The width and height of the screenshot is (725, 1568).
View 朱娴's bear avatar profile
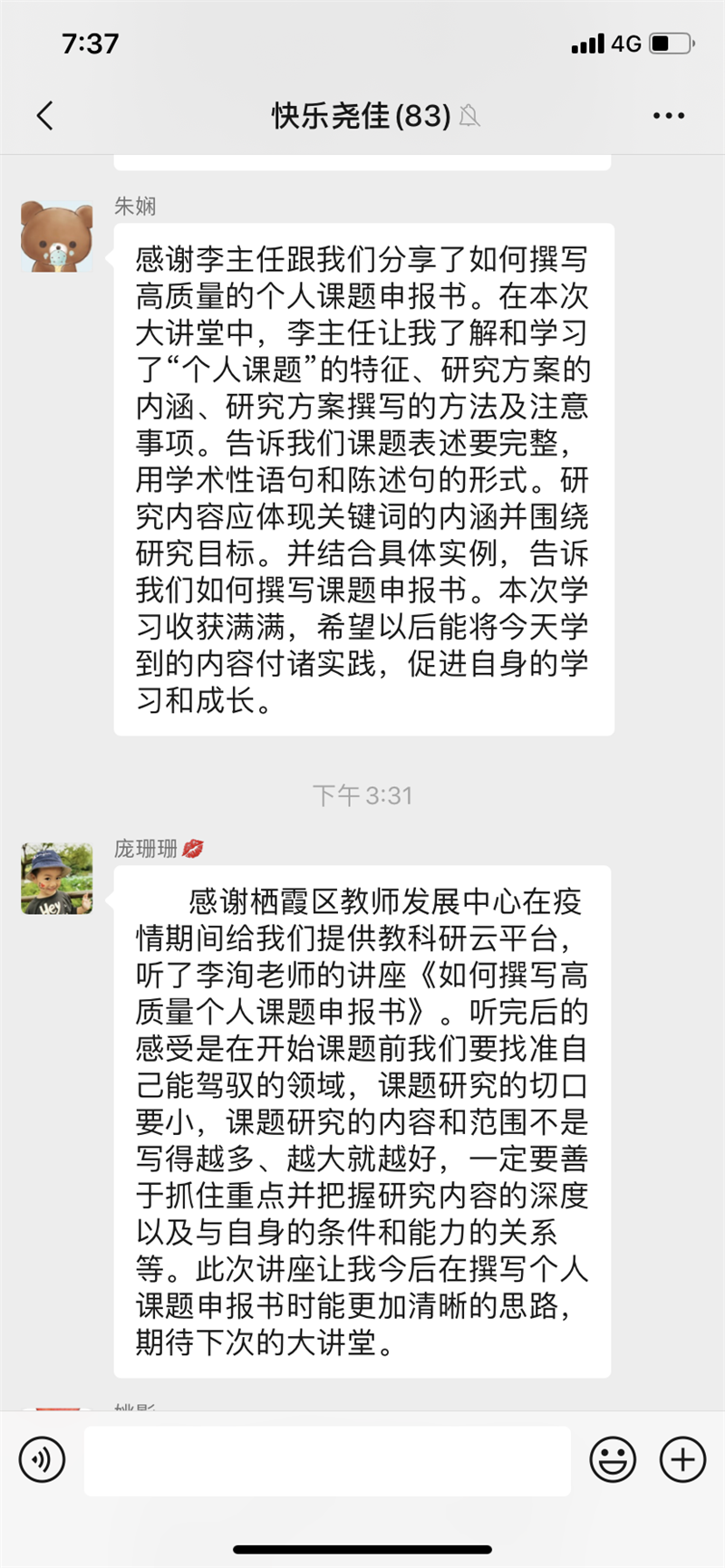pos(57,236)
